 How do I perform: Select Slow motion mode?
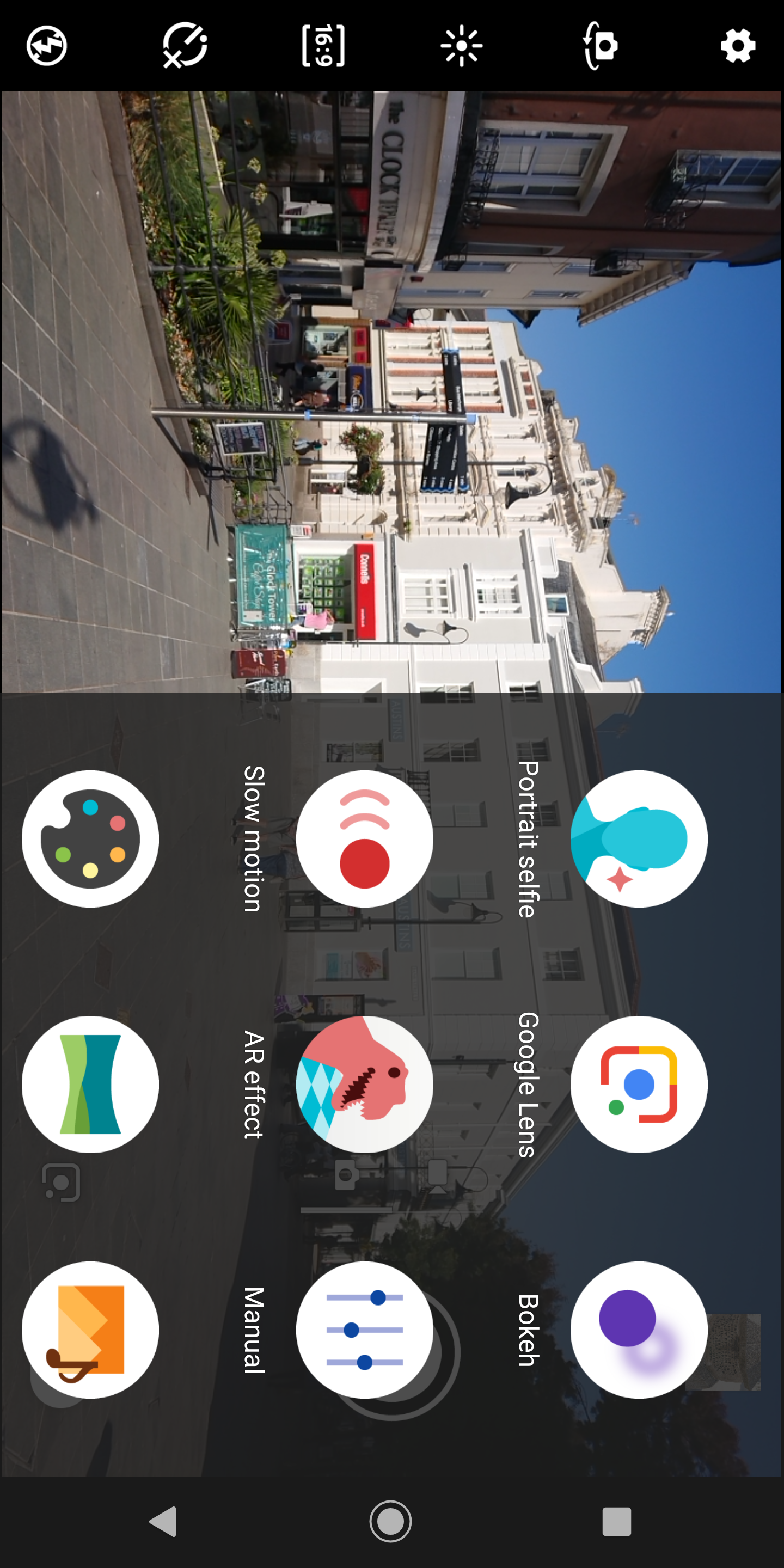(365, 839)
